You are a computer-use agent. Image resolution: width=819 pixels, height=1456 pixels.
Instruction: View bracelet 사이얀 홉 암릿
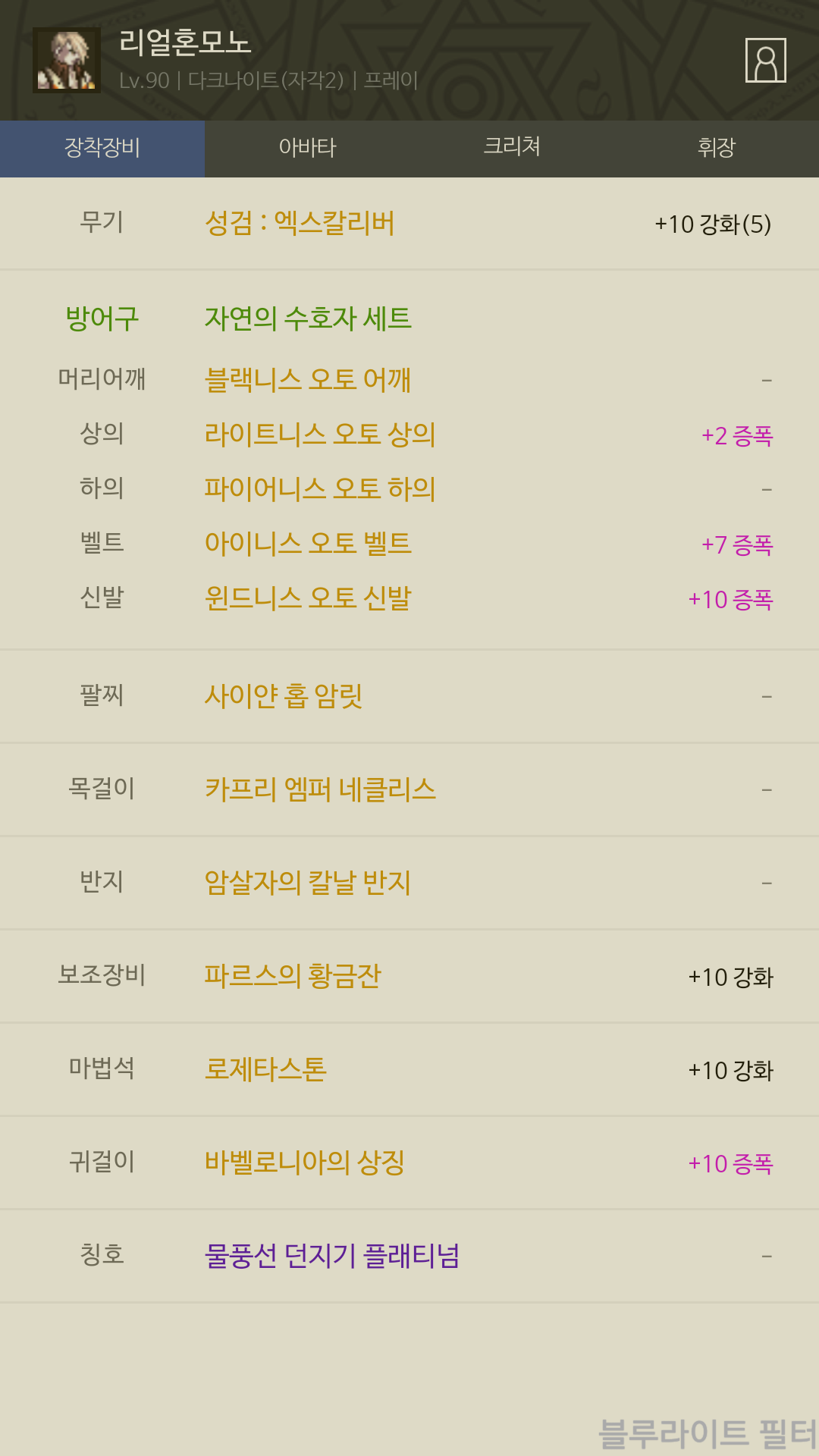tap(284, 695)
